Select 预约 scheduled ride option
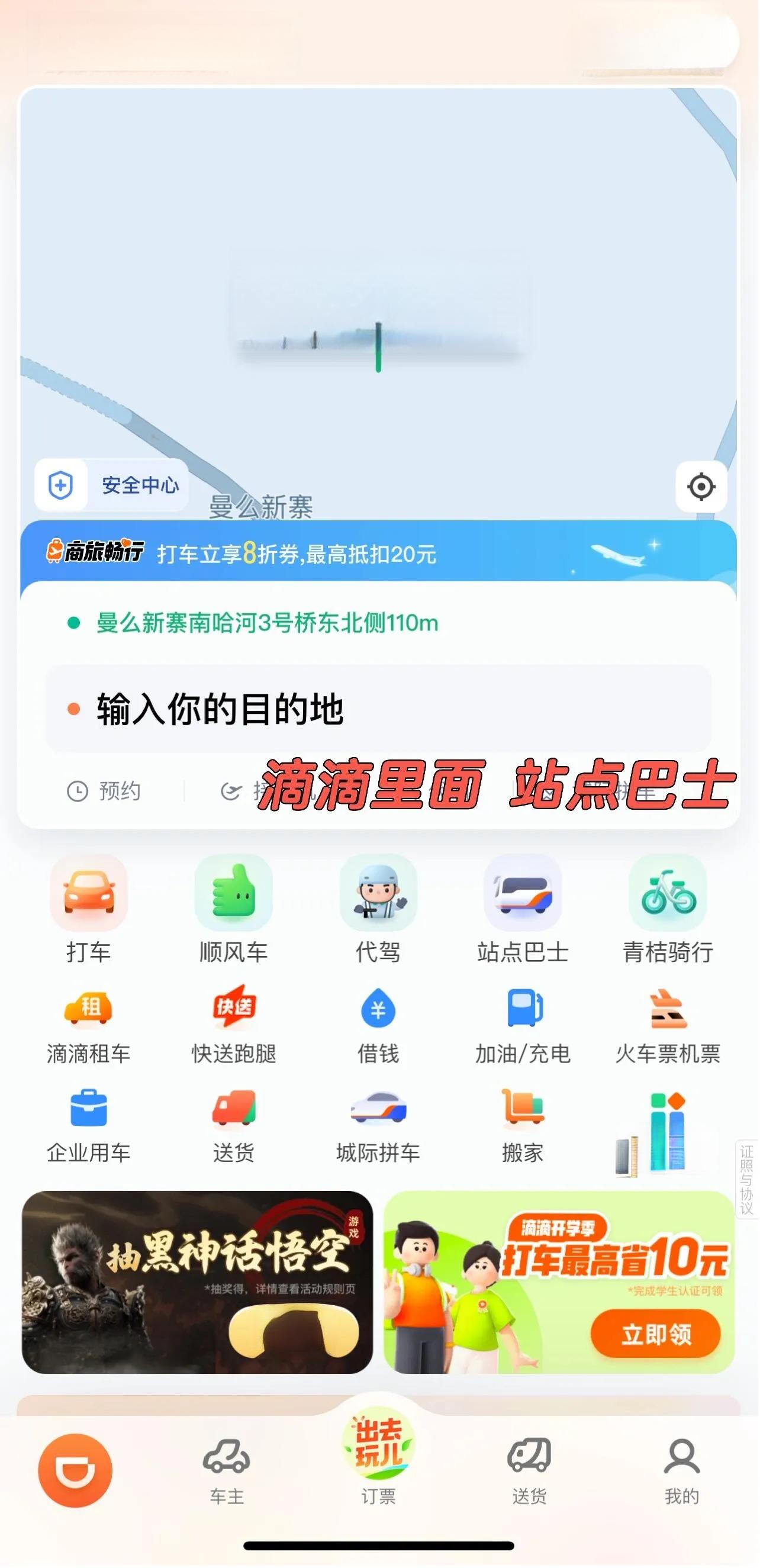 pos(105,791)
